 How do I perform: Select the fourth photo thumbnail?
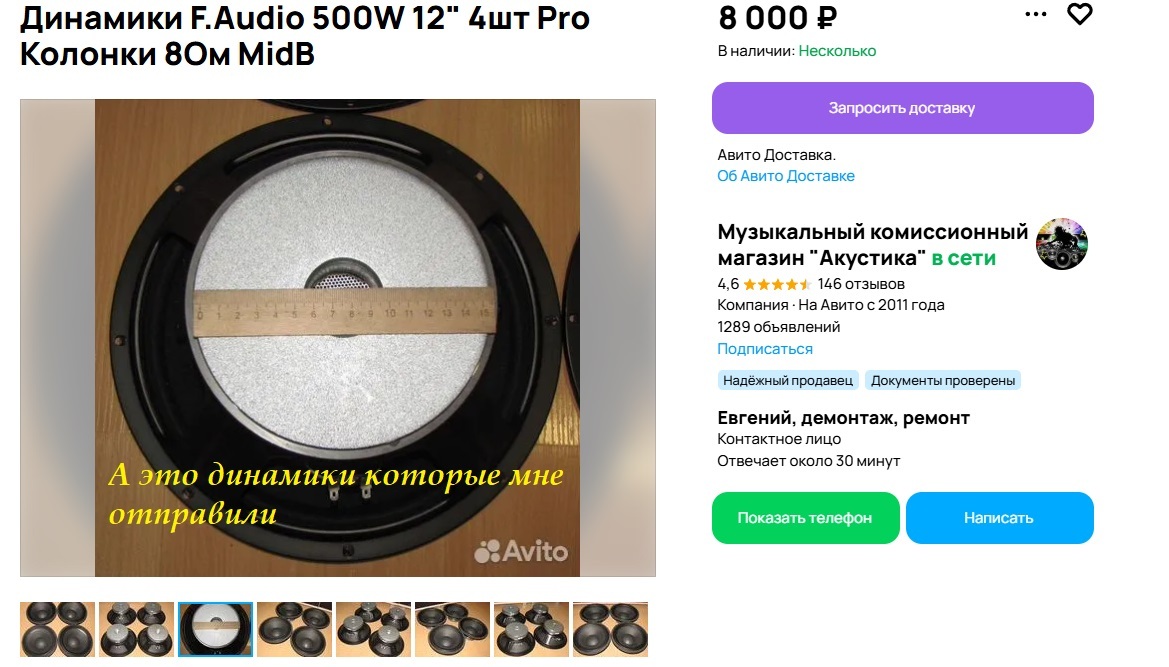[294, 629]
